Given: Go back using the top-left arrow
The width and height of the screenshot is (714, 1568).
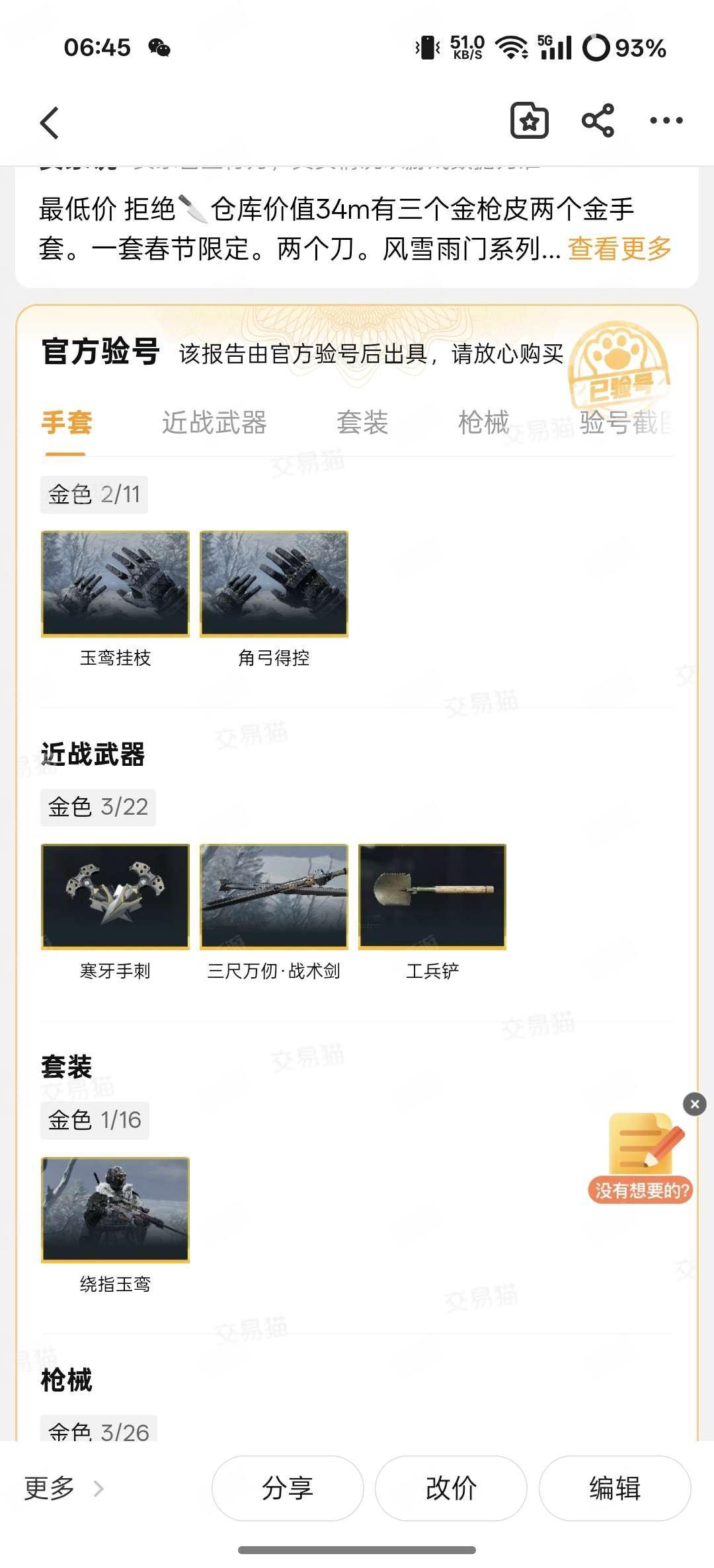Looking at the screenshot, I should [x=50, y=123].
